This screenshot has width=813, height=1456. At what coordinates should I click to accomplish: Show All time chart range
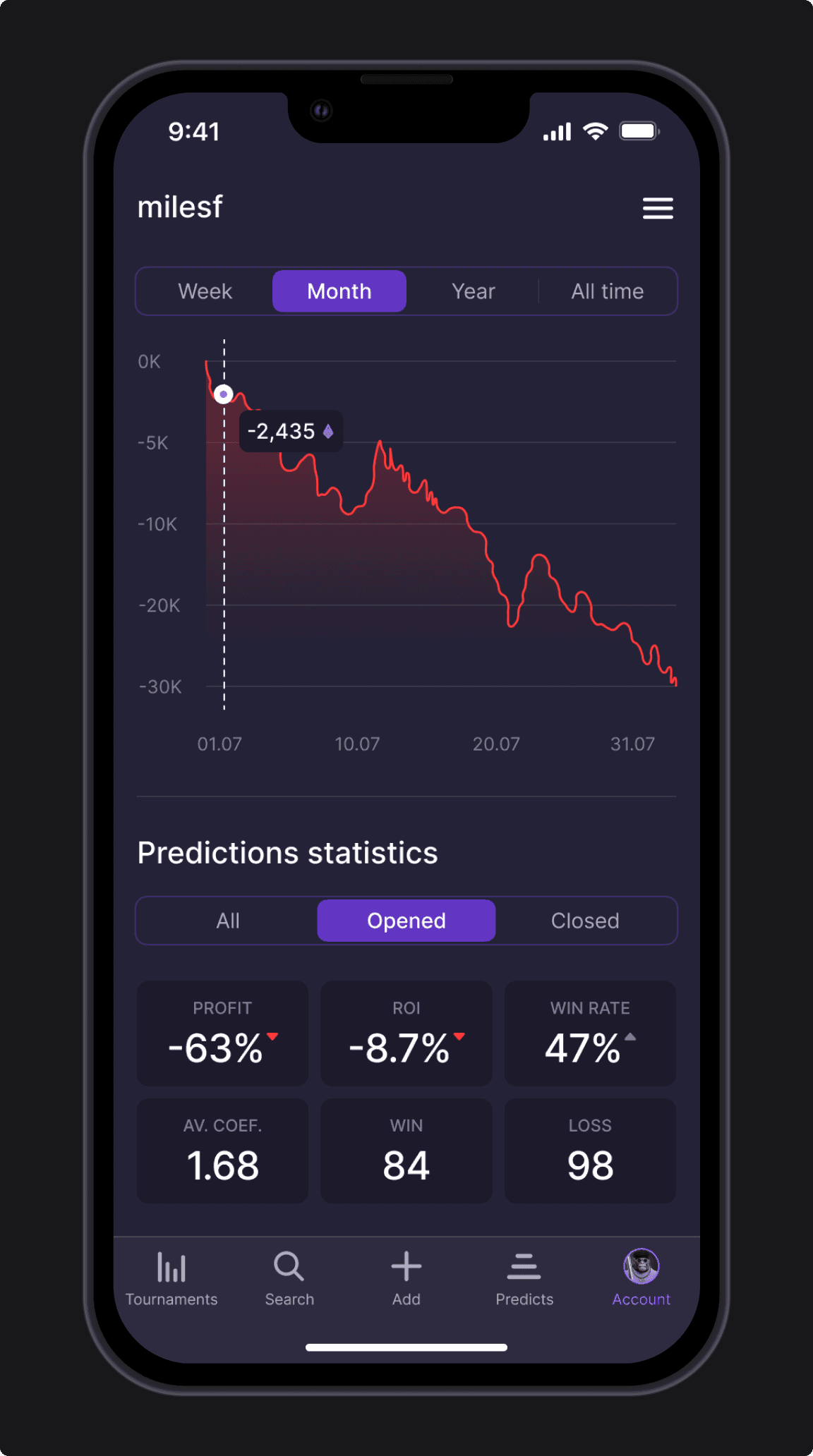tap(608, 291)
